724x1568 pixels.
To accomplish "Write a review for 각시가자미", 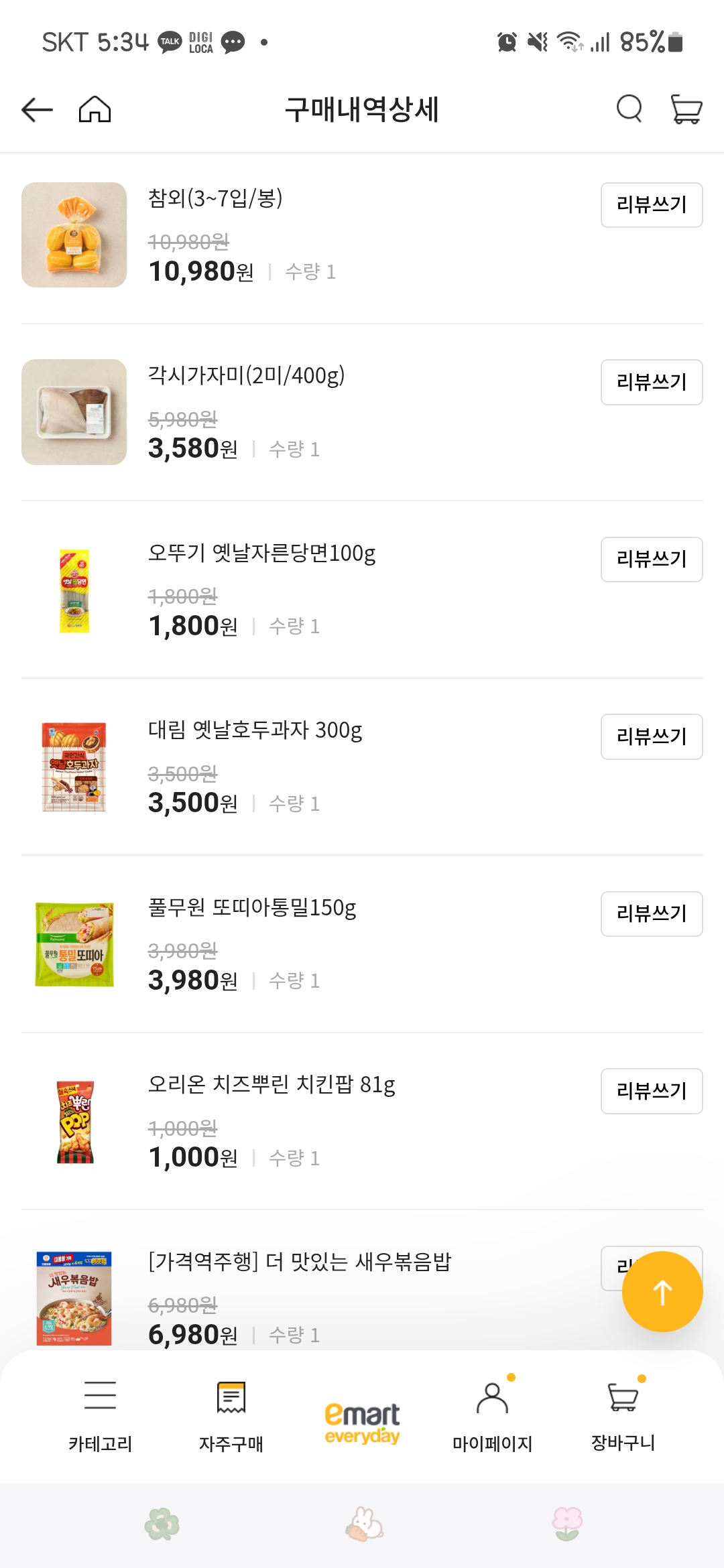I will pyautogui.click(x=651, y=382).
